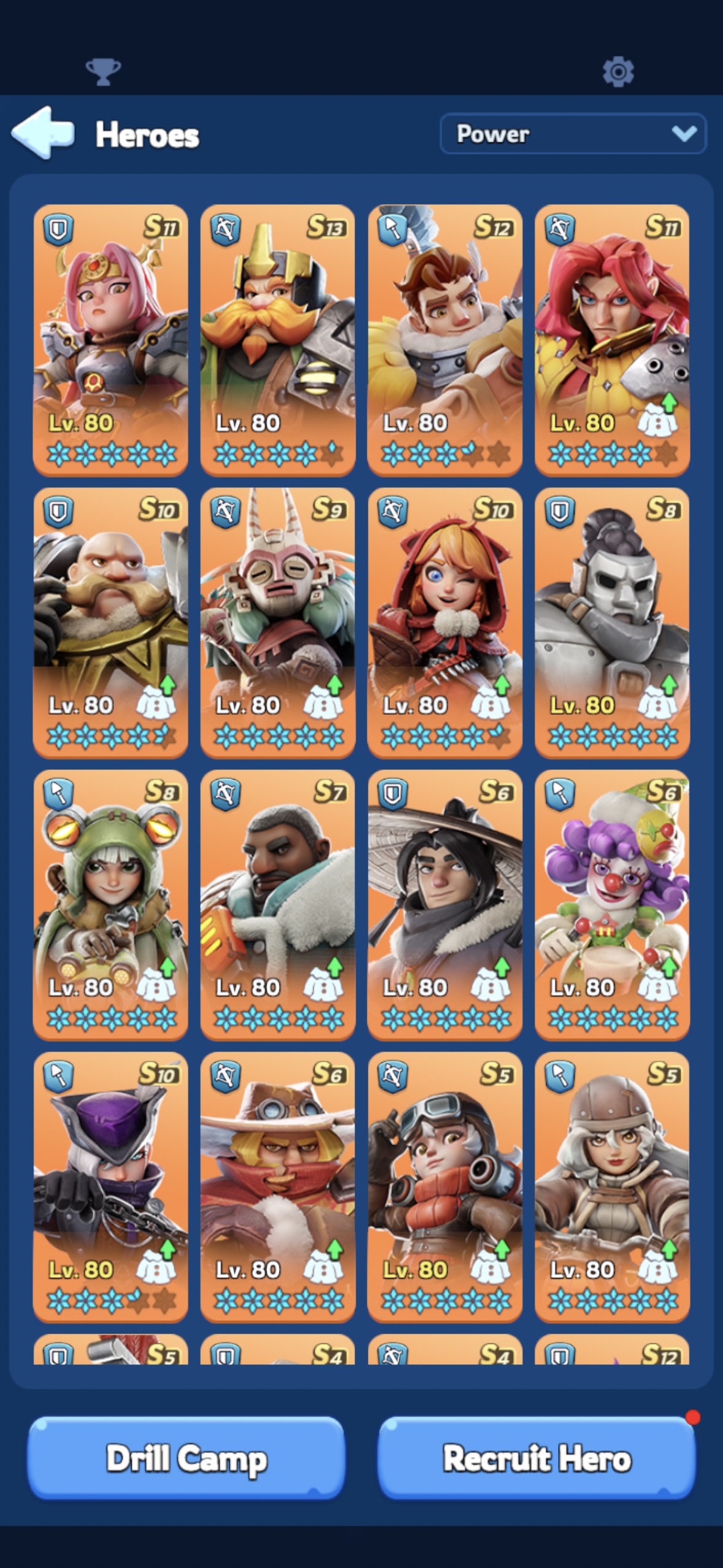Select the S6 straw-hat hero card
Image resolution: width=723 pixels, height=1568 pixels.
pos(445,905)
